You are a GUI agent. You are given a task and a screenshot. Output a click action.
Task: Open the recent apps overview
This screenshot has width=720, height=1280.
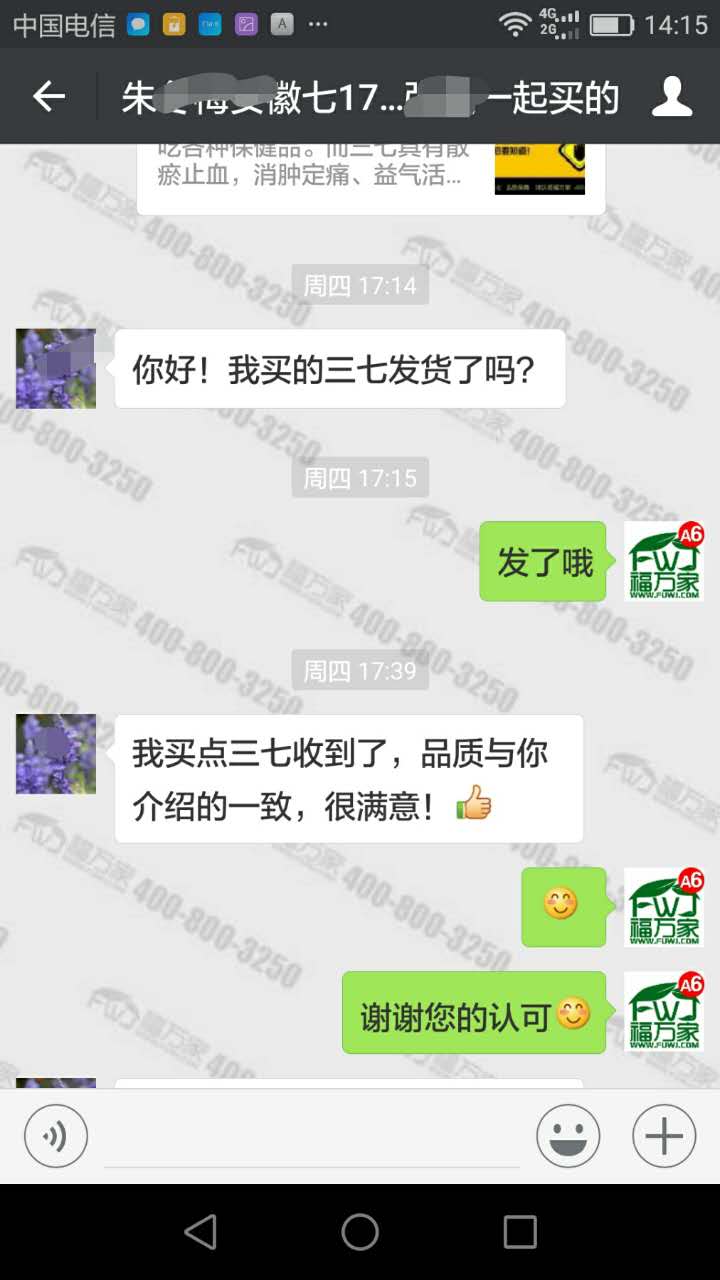(x=520, y=1232)
